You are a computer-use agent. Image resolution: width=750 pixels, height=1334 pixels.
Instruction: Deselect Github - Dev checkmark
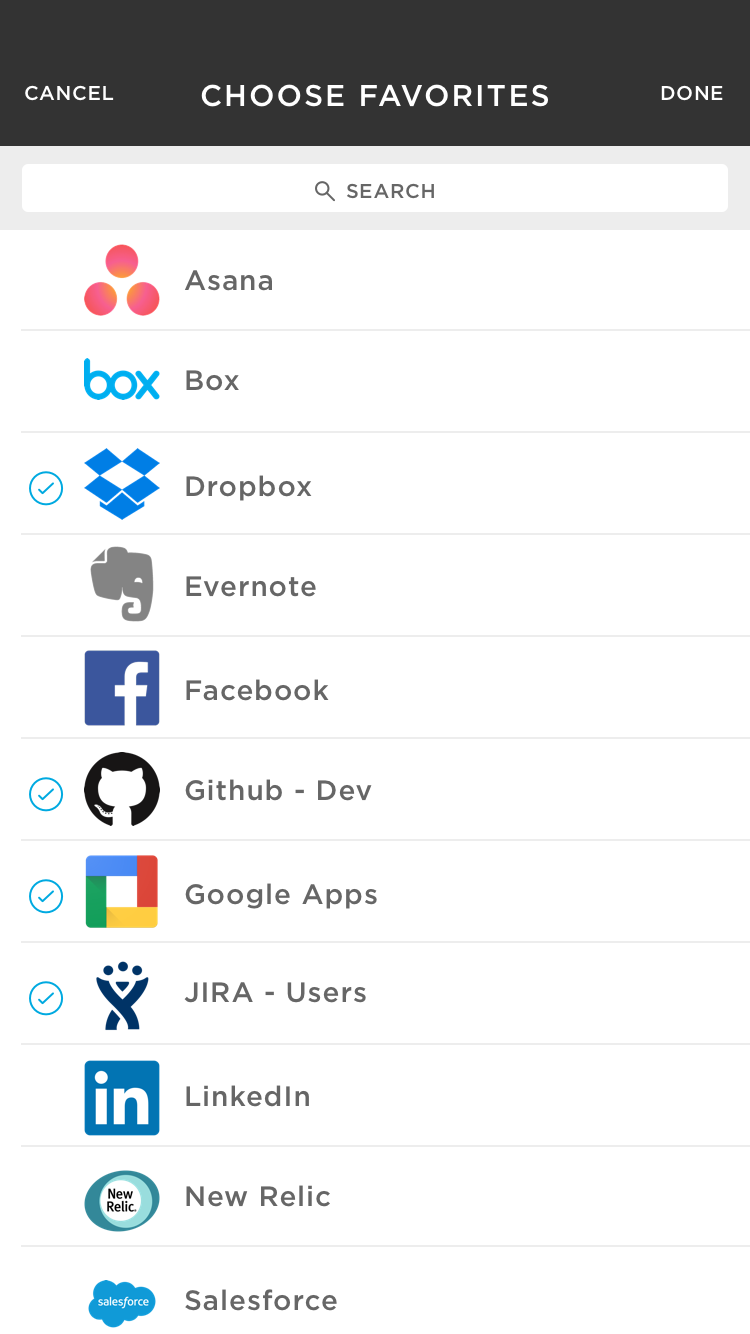[46, 794]
